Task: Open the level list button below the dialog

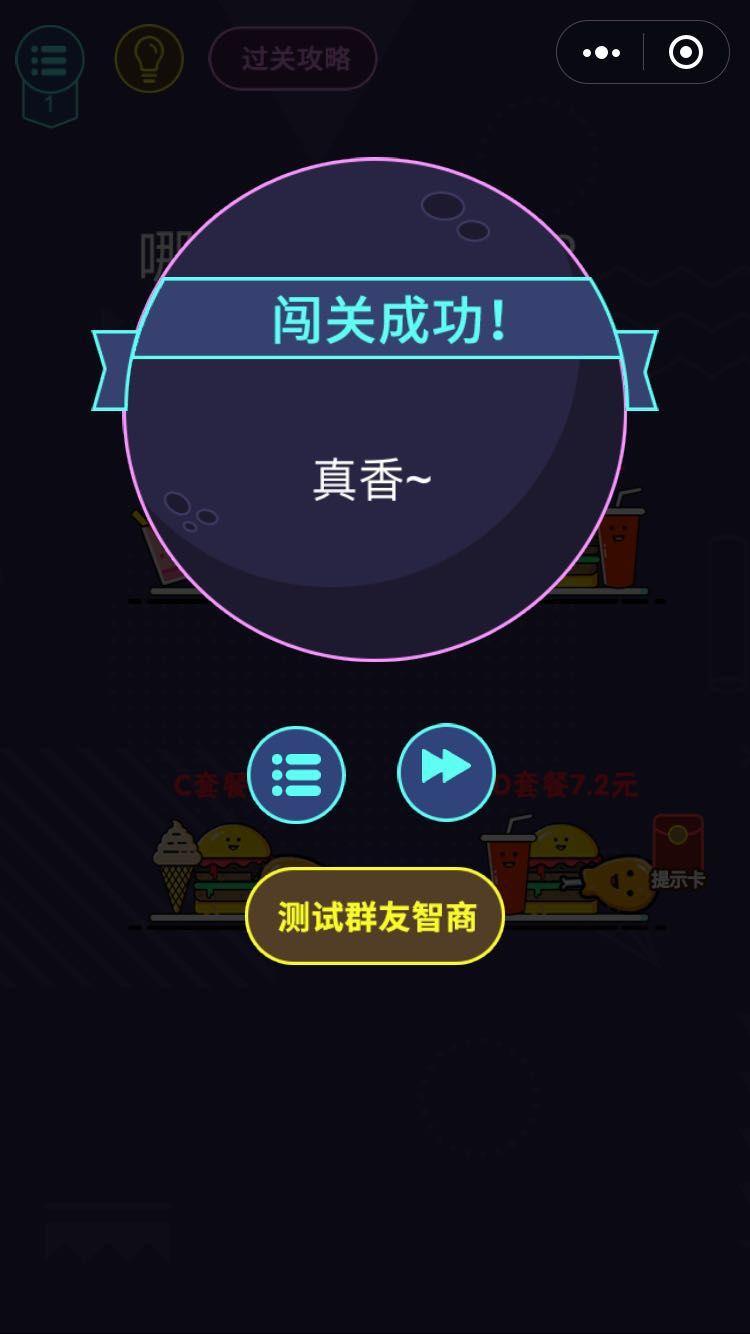Action: click(296, 775)
